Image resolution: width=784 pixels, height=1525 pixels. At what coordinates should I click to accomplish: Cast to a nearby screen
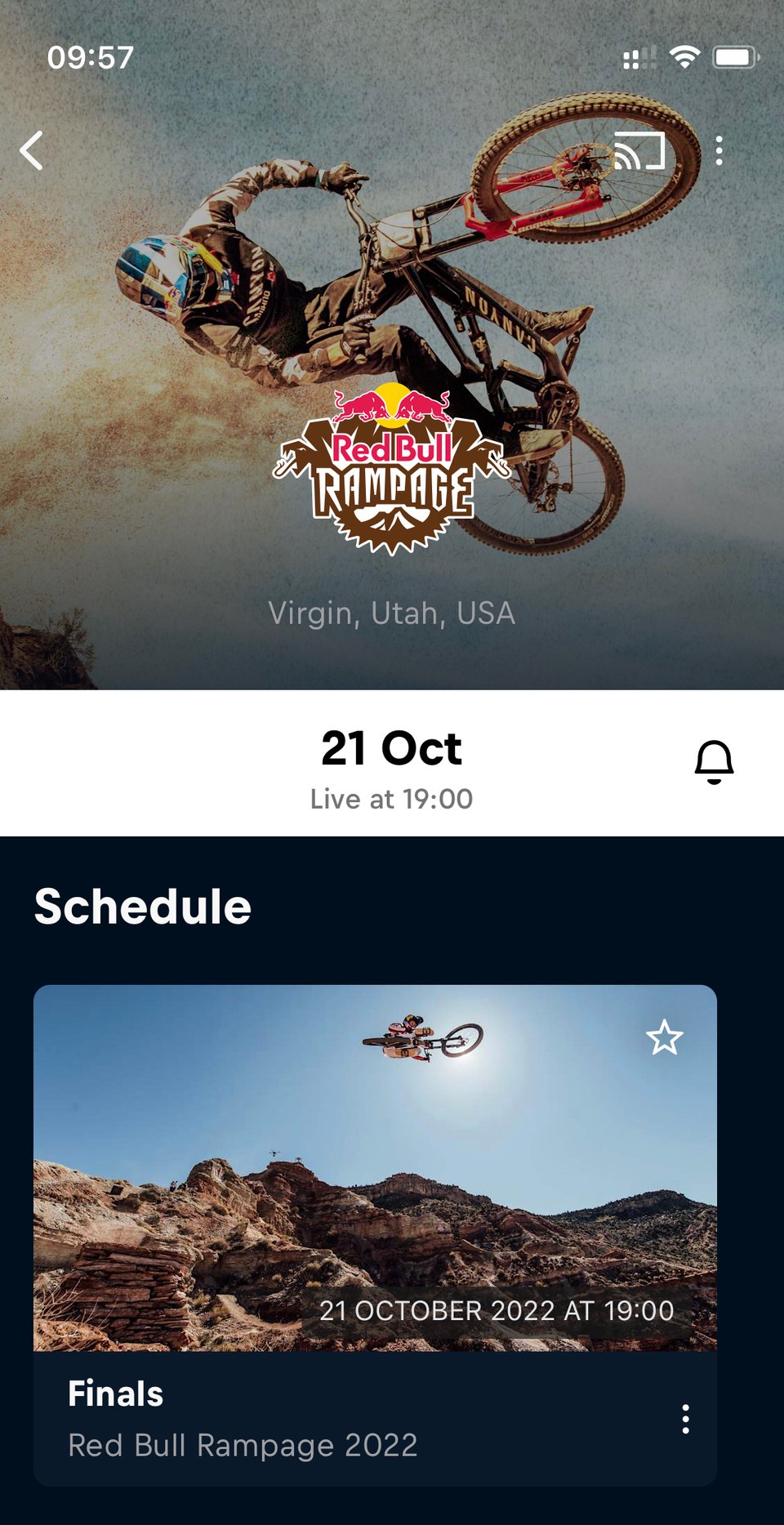pos(639,151)
